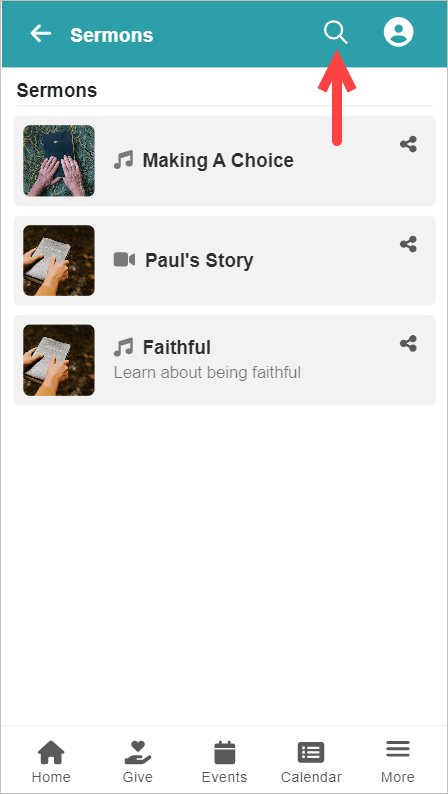Open the Paul's Story video sermon
The height and width of the screenshot is (794, 448).
[224, 261]
